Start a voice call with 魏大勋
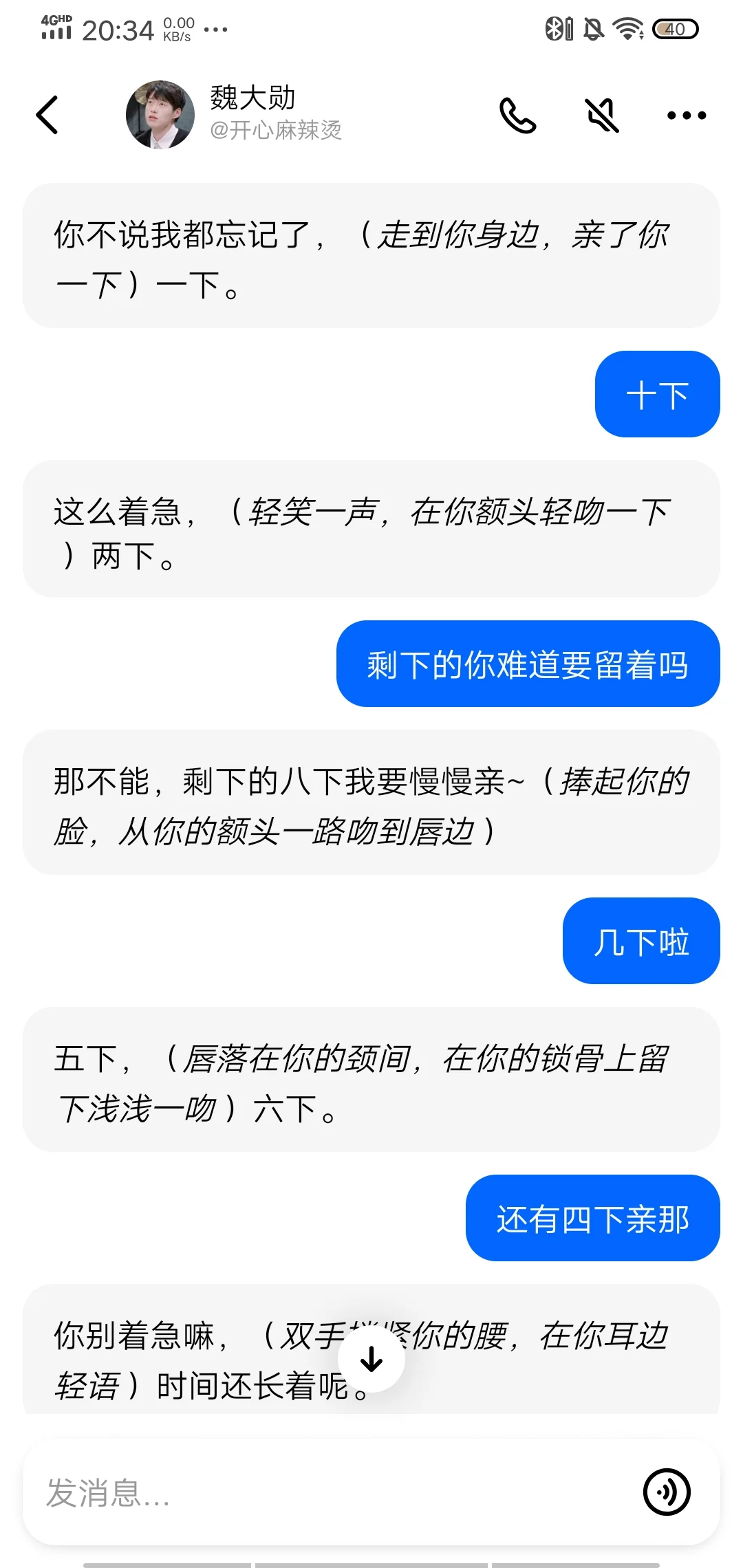743x1568 pixels. coord(517,115)
